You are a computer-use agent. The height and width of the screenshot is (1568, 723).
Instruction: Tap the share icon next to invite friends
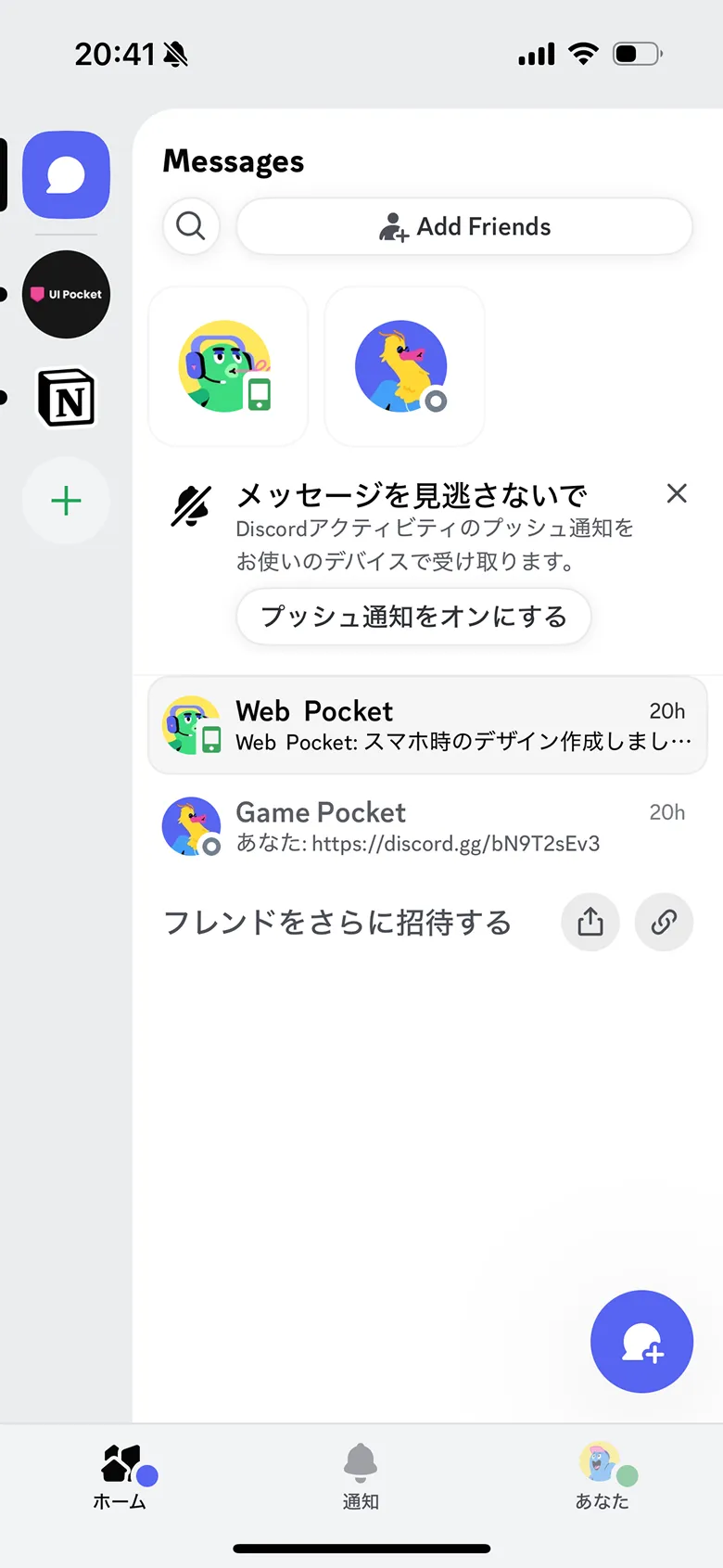pos(590,922)
